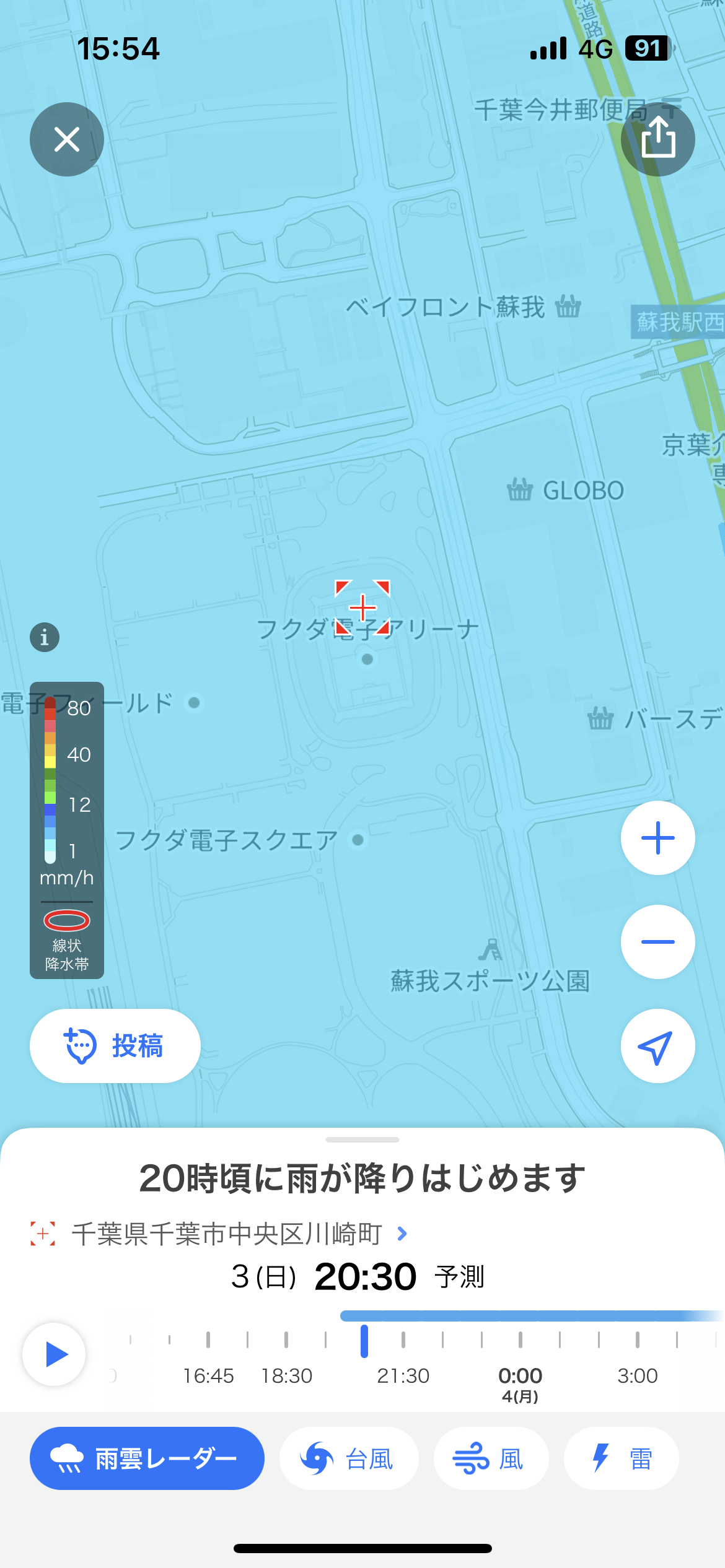Screen dimensions: 725x1568
Task: Switch to the 風 wind tab
Action: click(491, 1458)
